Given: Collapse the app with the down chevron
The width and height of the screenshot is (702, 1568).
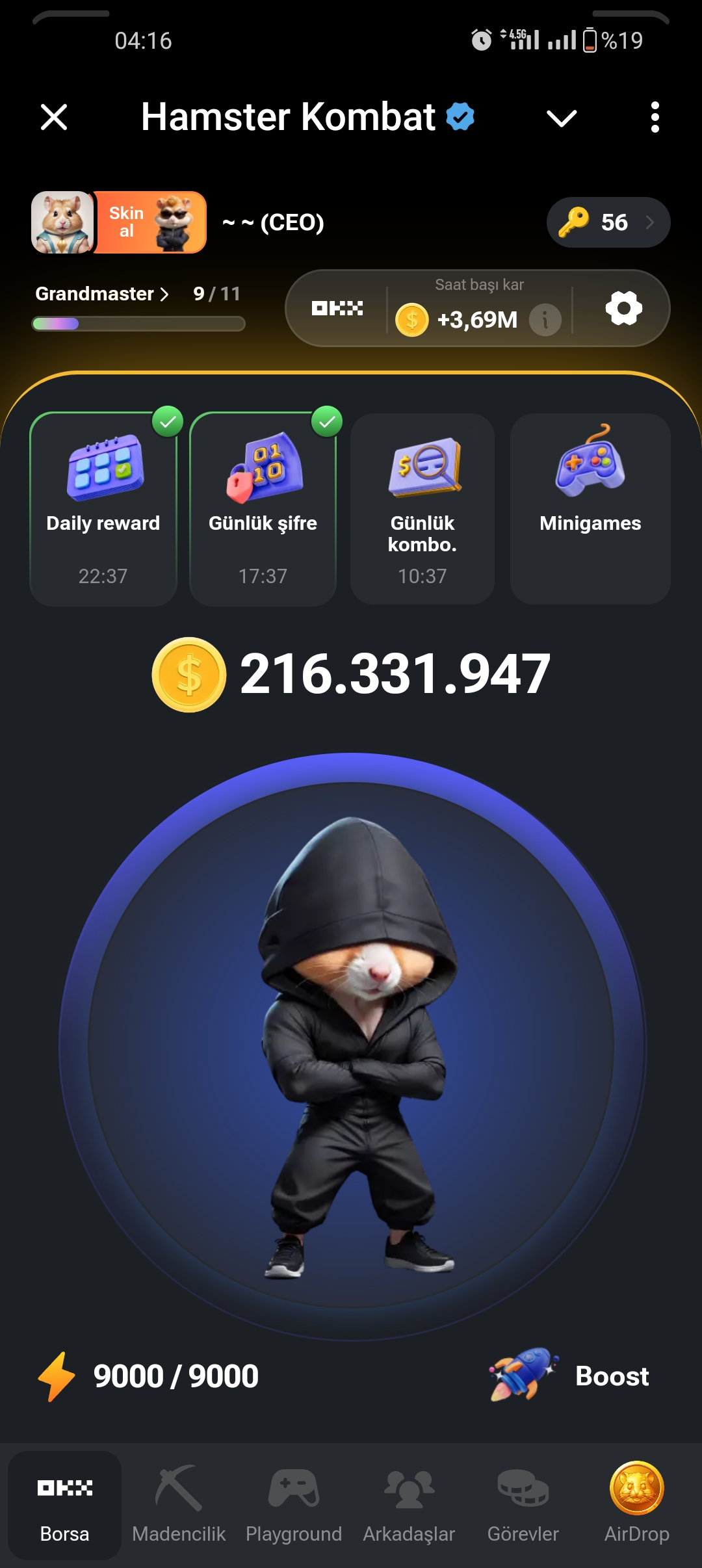Looking at the screenshot, I should (562, 118).
